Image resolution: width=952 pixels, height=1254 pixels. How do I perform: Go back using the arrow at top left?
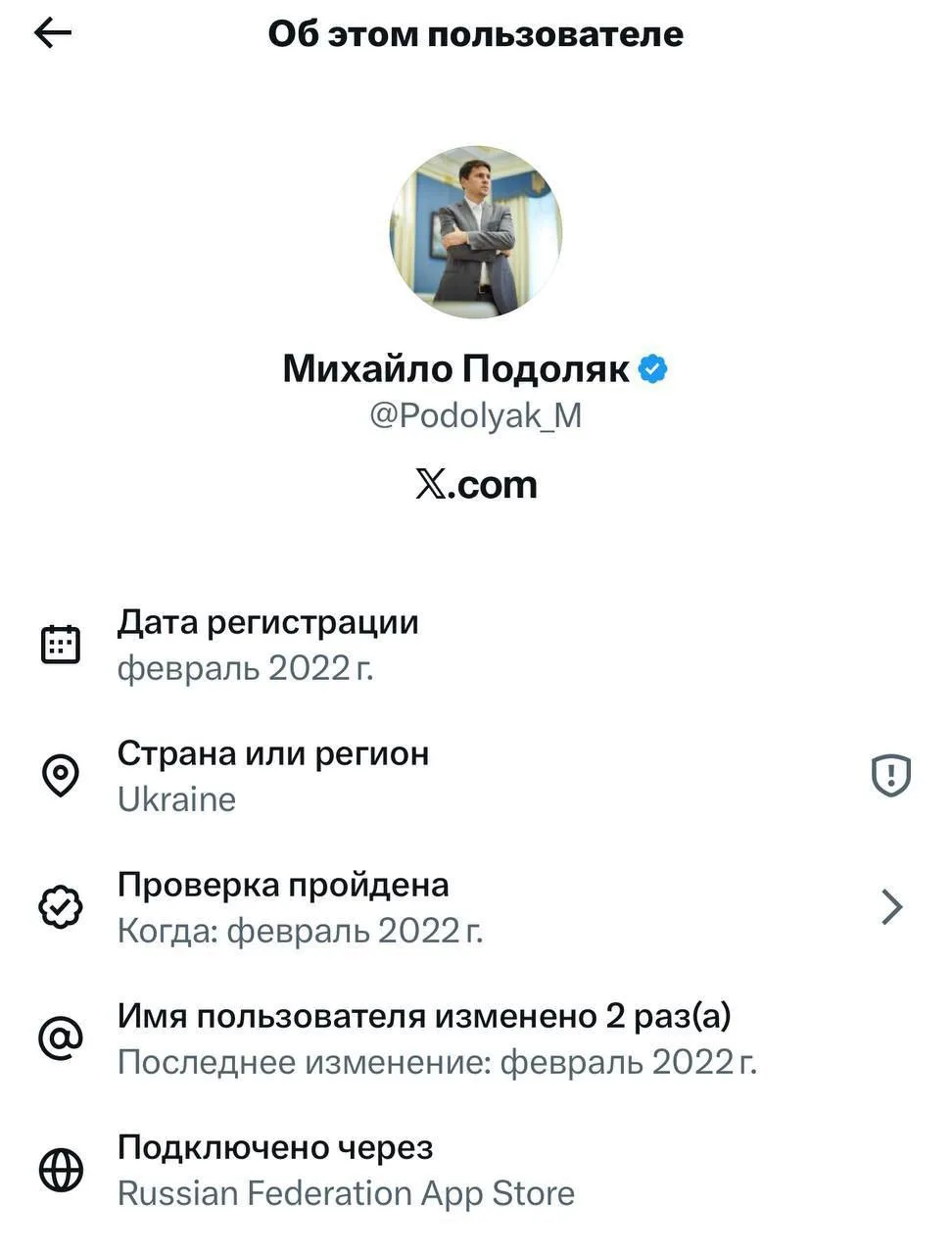click(51, 32)
